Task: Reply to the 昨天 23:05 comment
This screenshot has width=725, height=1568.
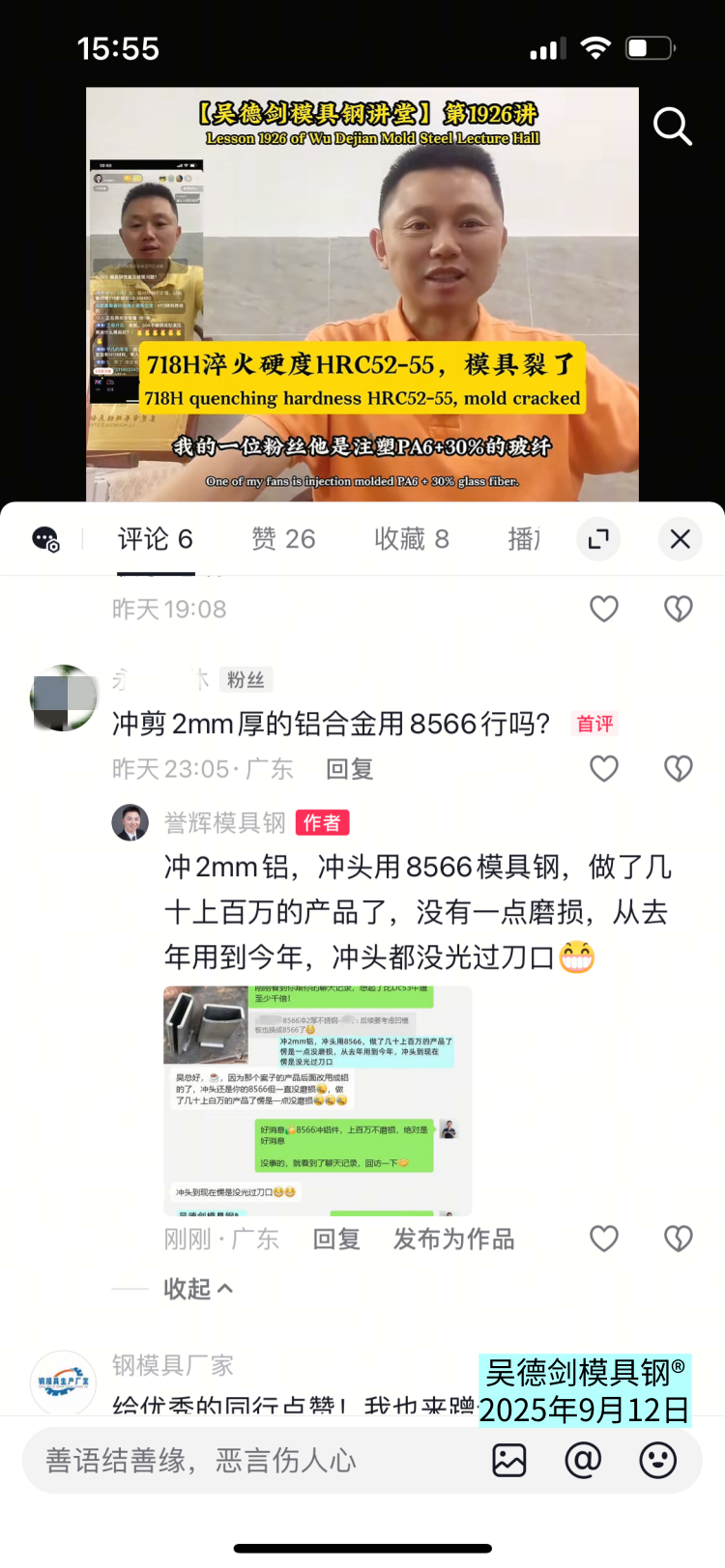Action: click(x=349, y=769)
